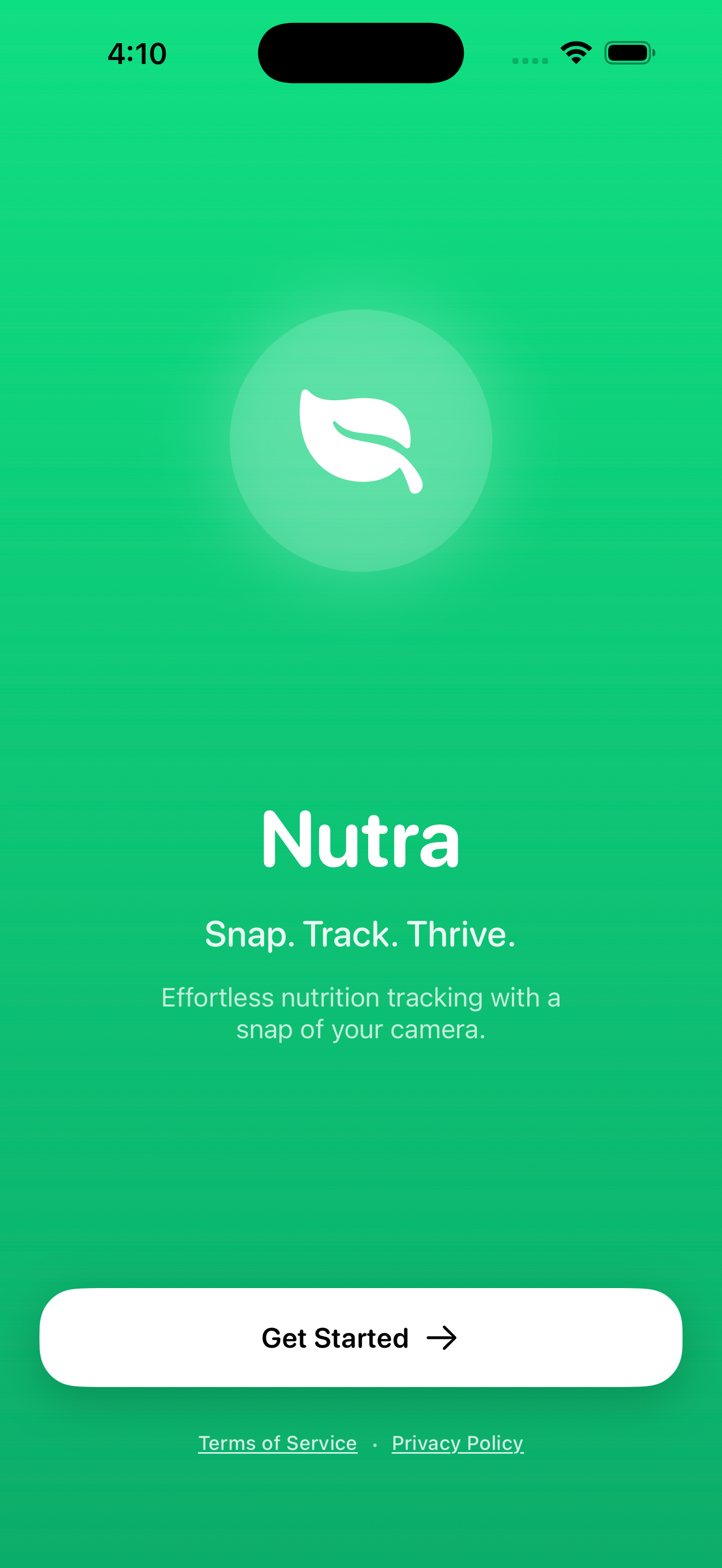Open the Terms of Service page
This screenshot has height=1568, width=722.
[278, 1443]
